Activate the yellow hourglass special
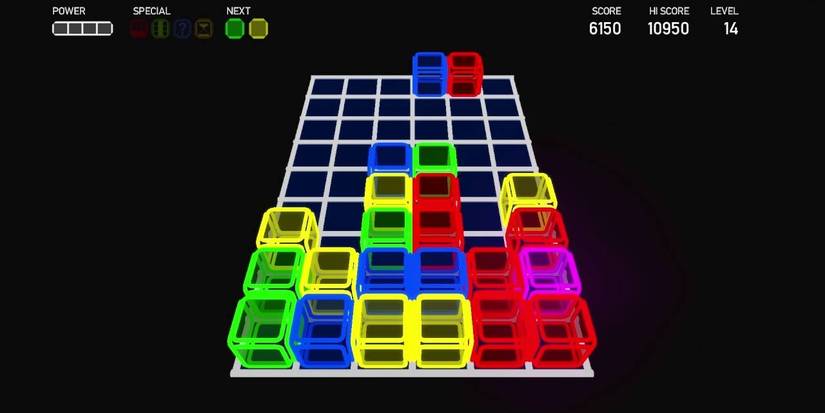The image size is (825, 413). pos(204,29)
